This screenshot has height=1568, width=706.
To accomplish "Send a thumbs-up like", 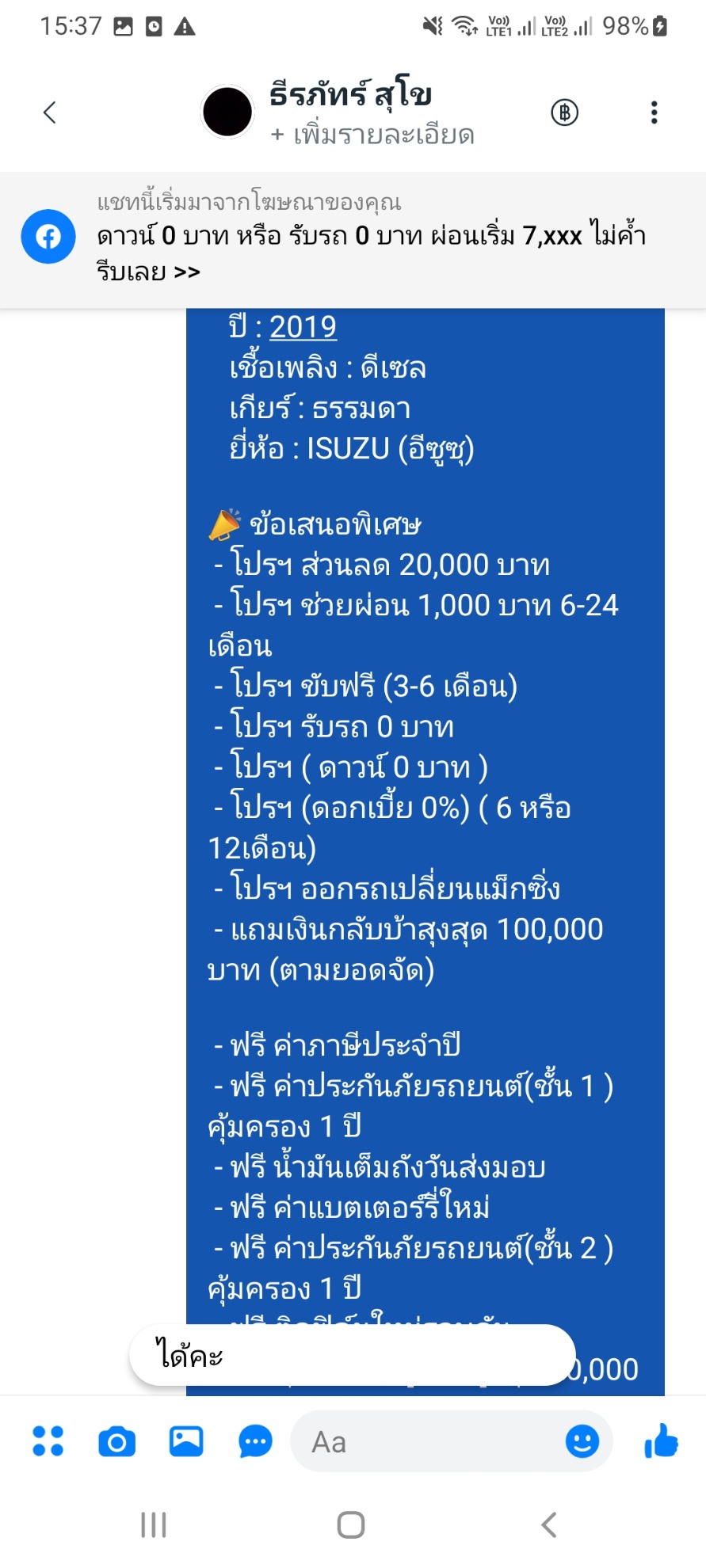I will coord(661,1441).
